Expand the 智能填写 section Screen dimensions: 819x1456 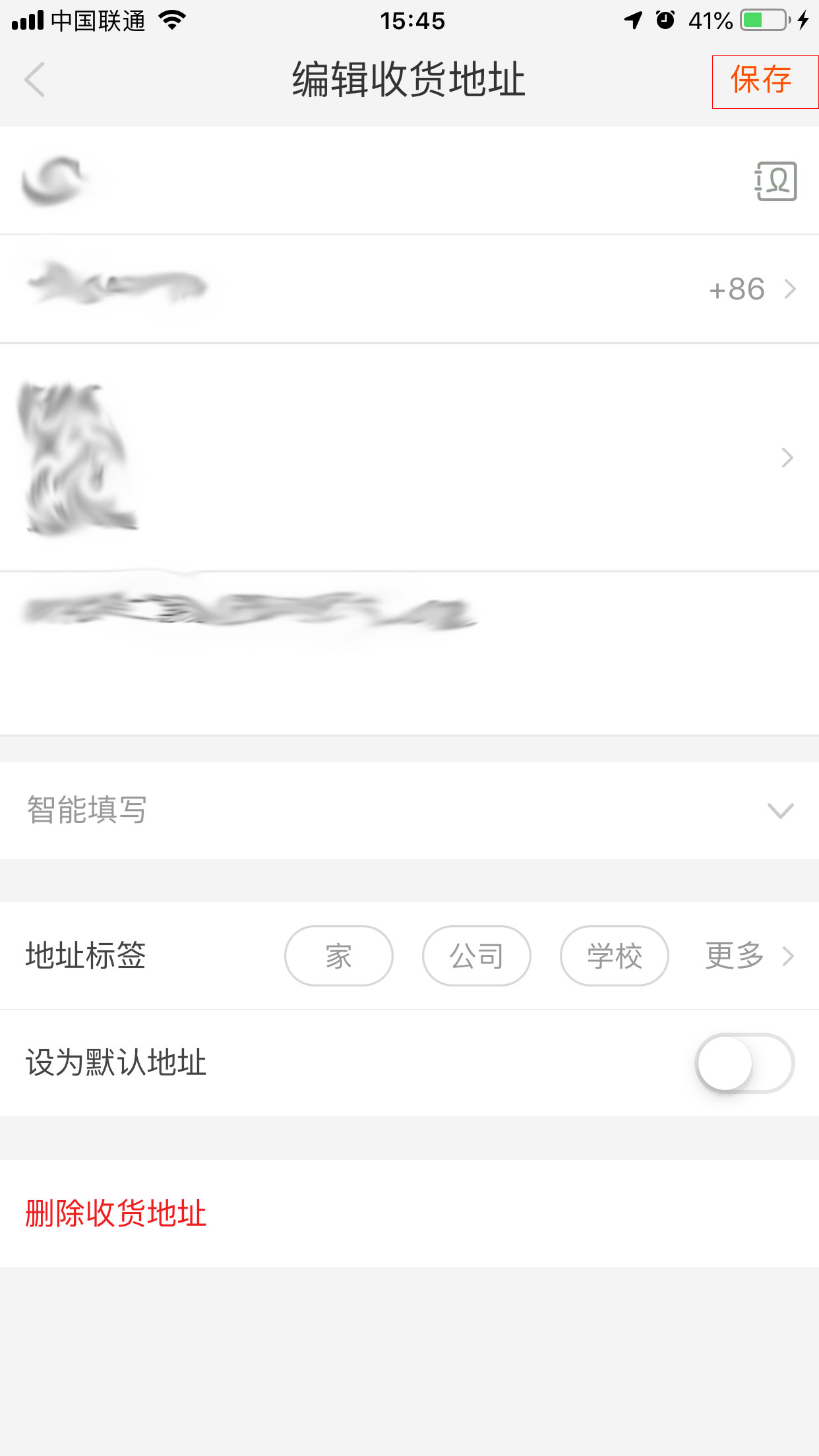tap(409, 810)
